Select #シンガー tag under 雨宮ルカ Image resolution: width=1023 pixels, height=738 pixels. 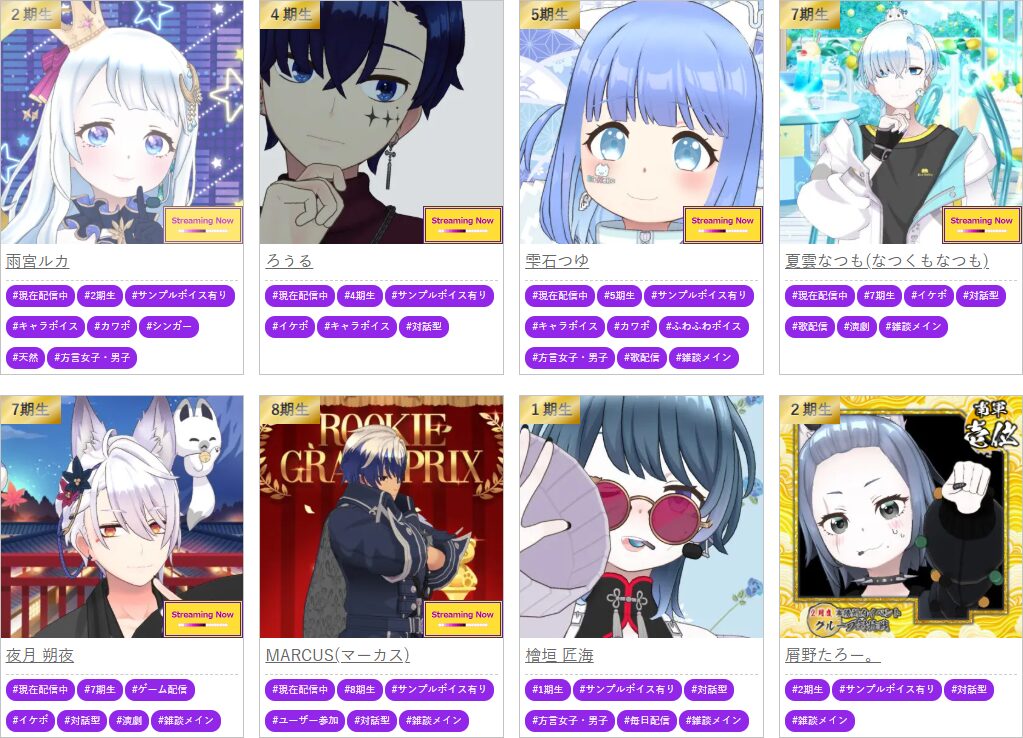[169, 326]
